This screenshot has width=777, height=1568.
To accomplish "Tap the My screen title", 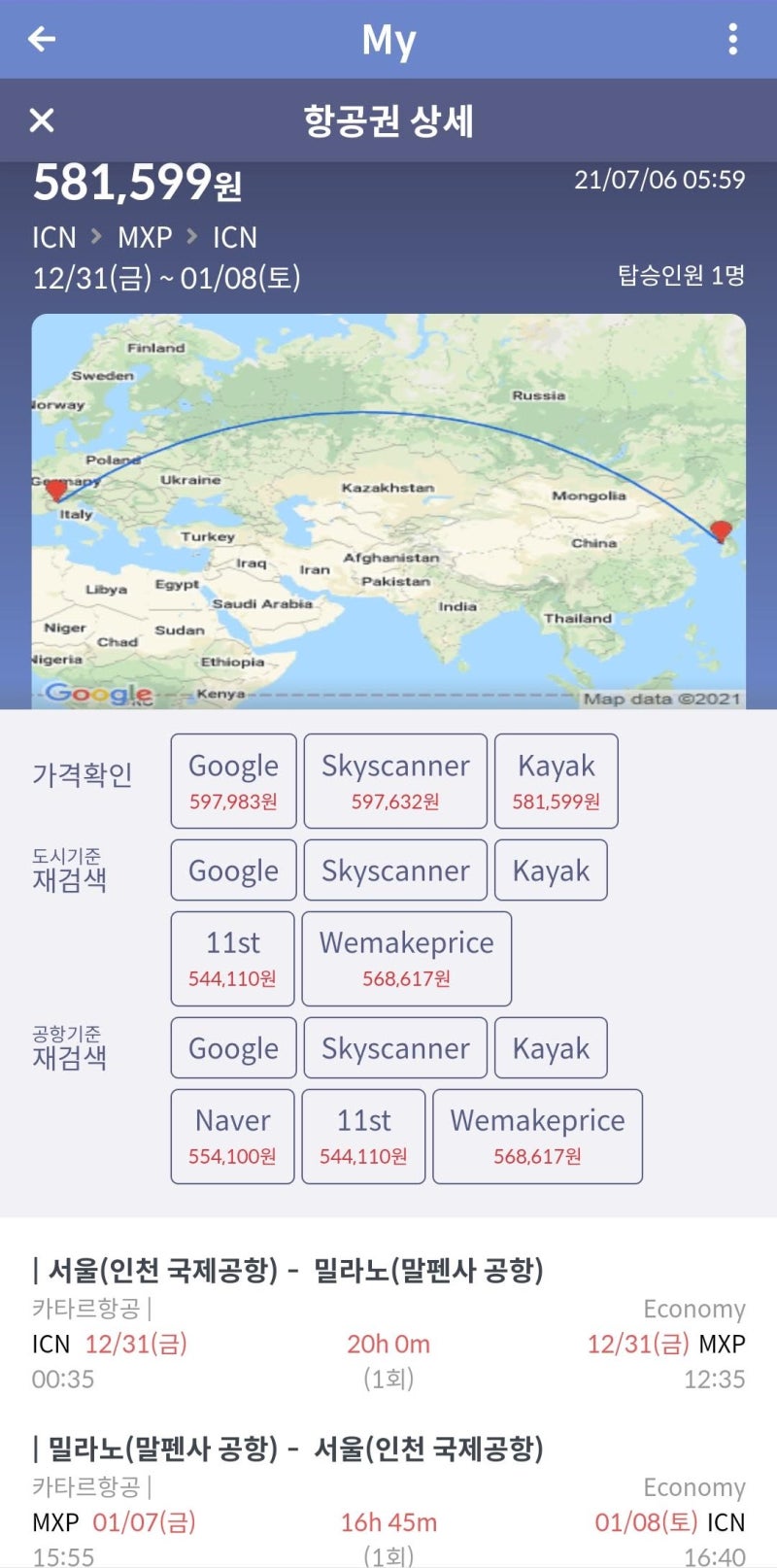I will [x=388, y=39].
